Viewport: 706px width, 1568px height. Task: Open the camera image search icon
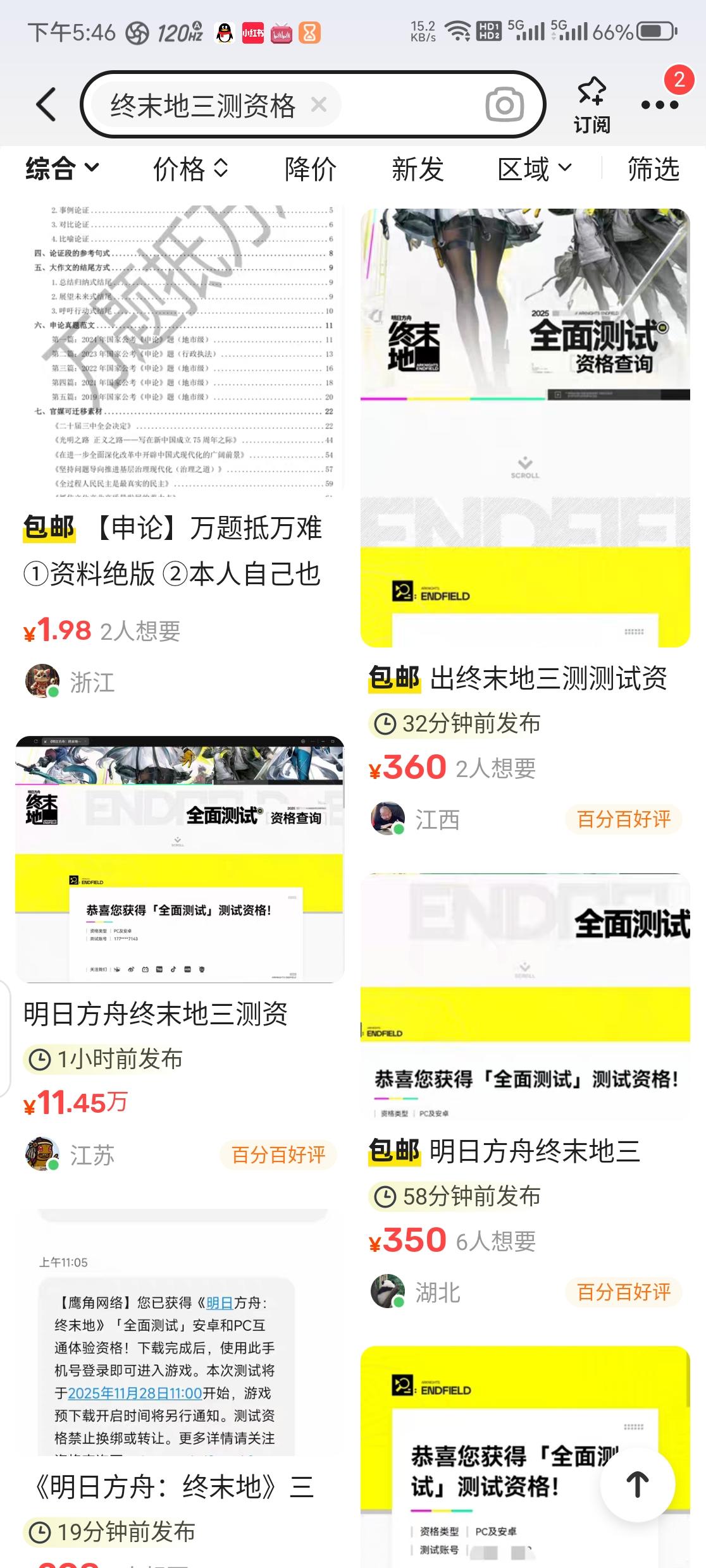[x=503, y=103]
